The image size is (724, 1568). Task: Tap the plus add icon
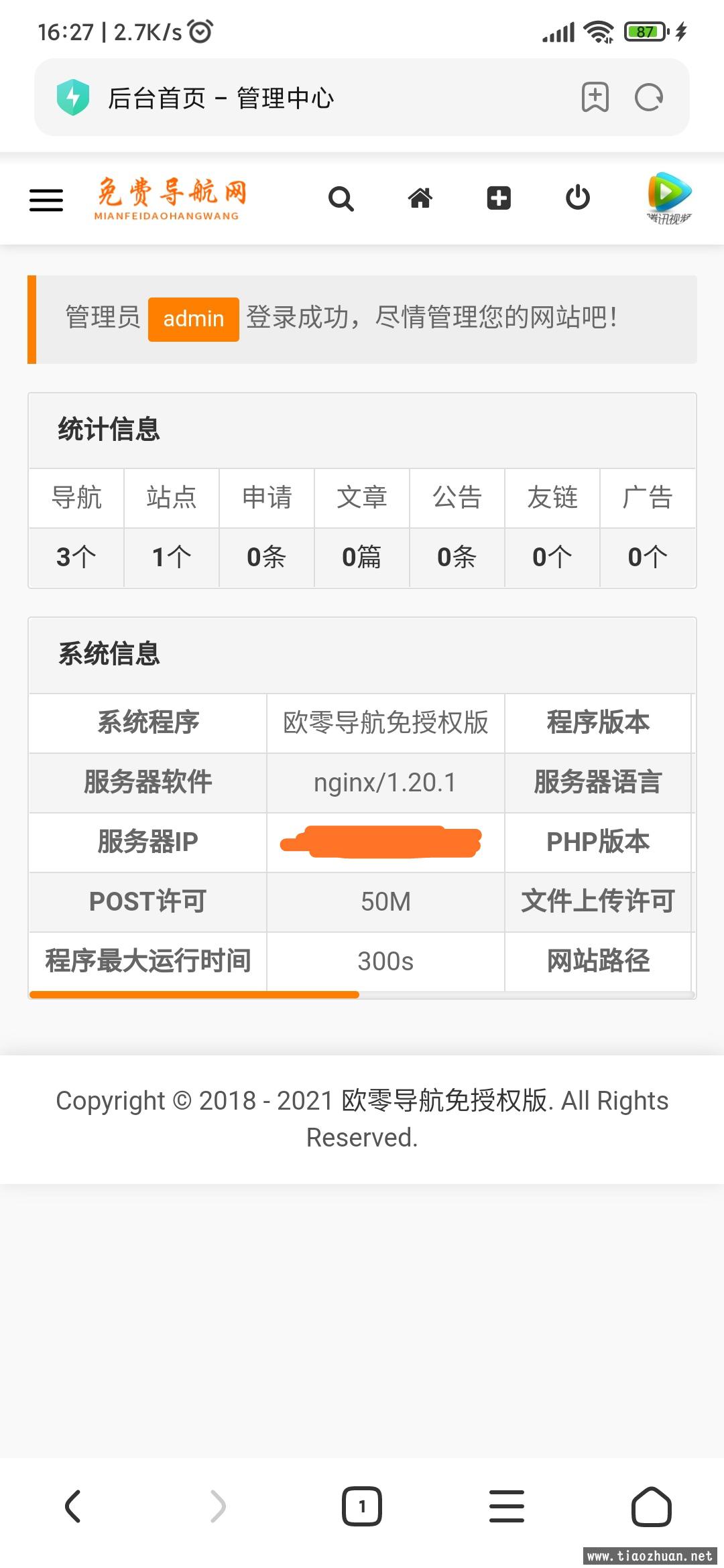point(499,198)
